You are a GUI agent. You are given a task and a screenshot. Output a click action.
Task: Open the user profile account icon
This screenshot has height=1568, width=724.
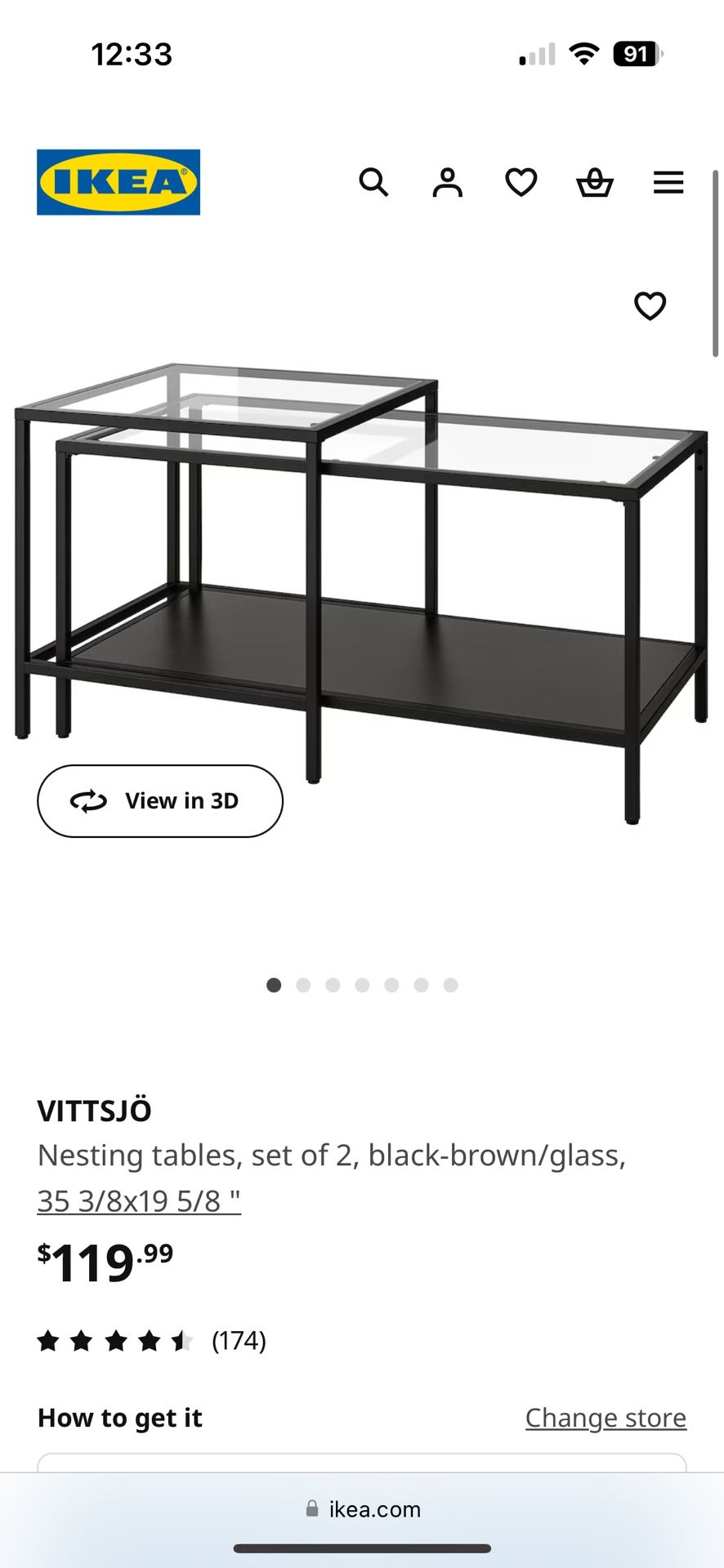447,182
